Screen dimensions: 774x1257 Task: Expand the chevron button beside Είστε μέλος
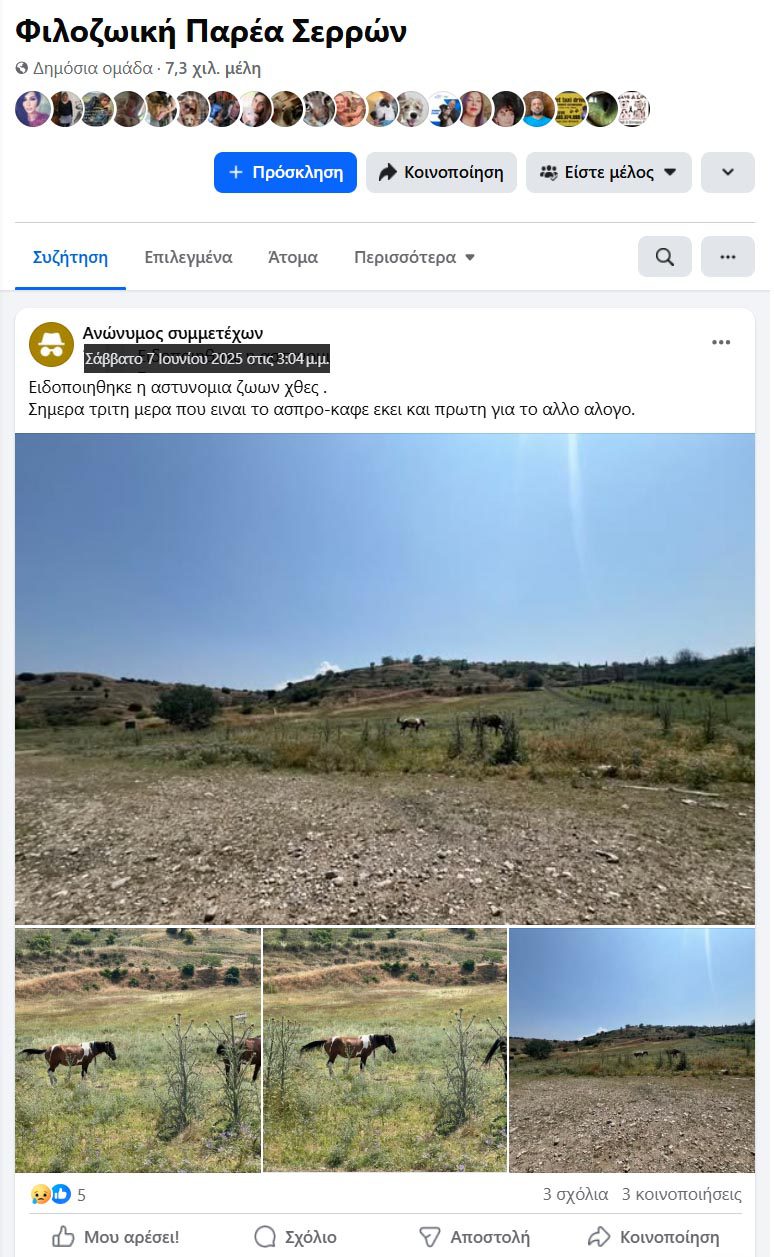coord(727,172)
